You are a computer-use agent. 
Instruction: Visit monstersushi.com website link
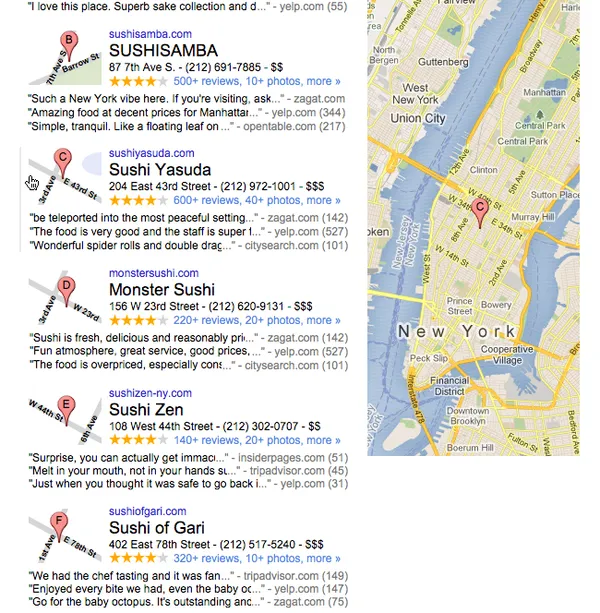point(153,273)
